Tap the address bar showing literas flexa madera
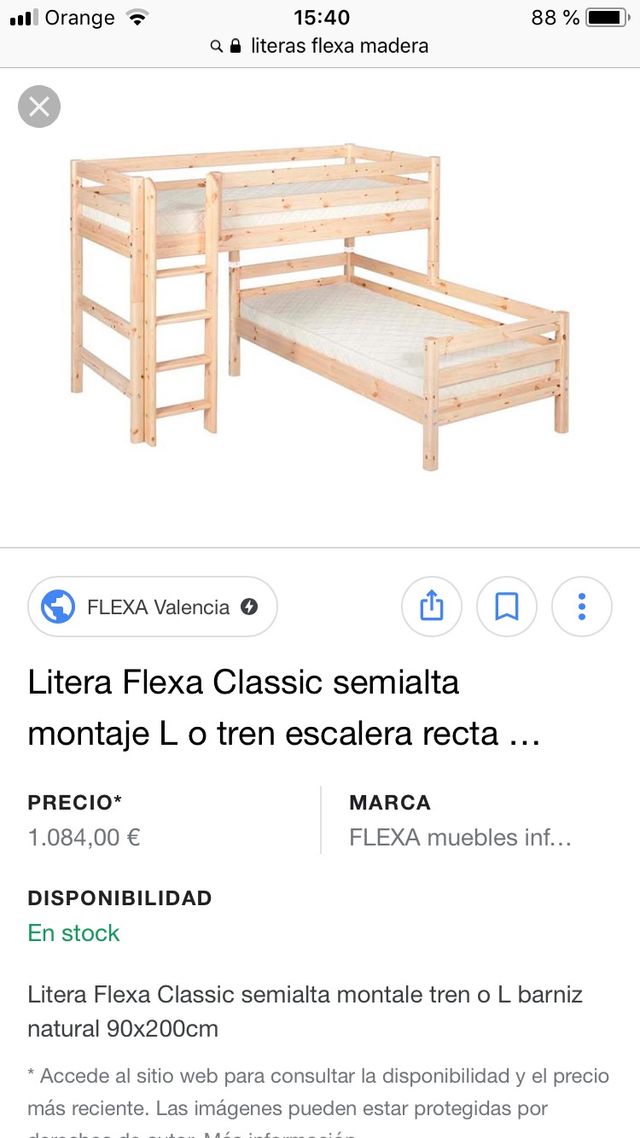This screenshot has width=640, height=1138. coord(320,46)
